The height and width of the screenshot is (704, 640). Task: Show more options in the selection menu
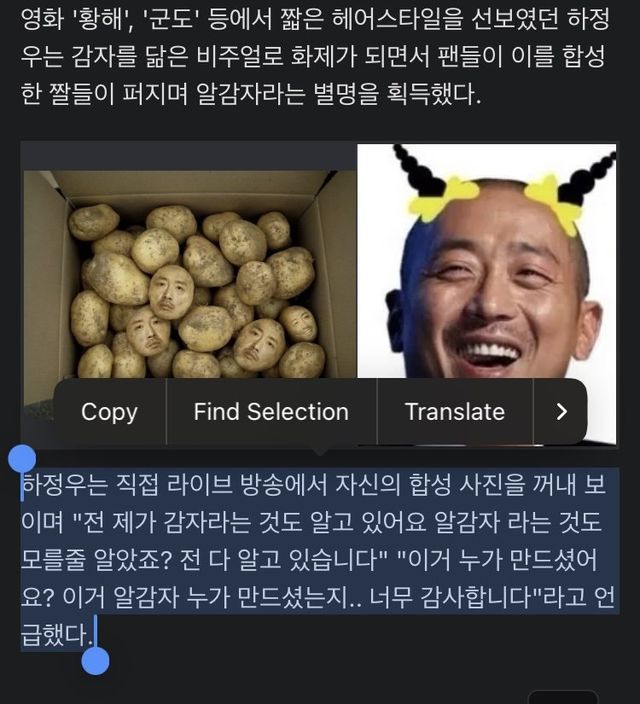pos(561,412)
